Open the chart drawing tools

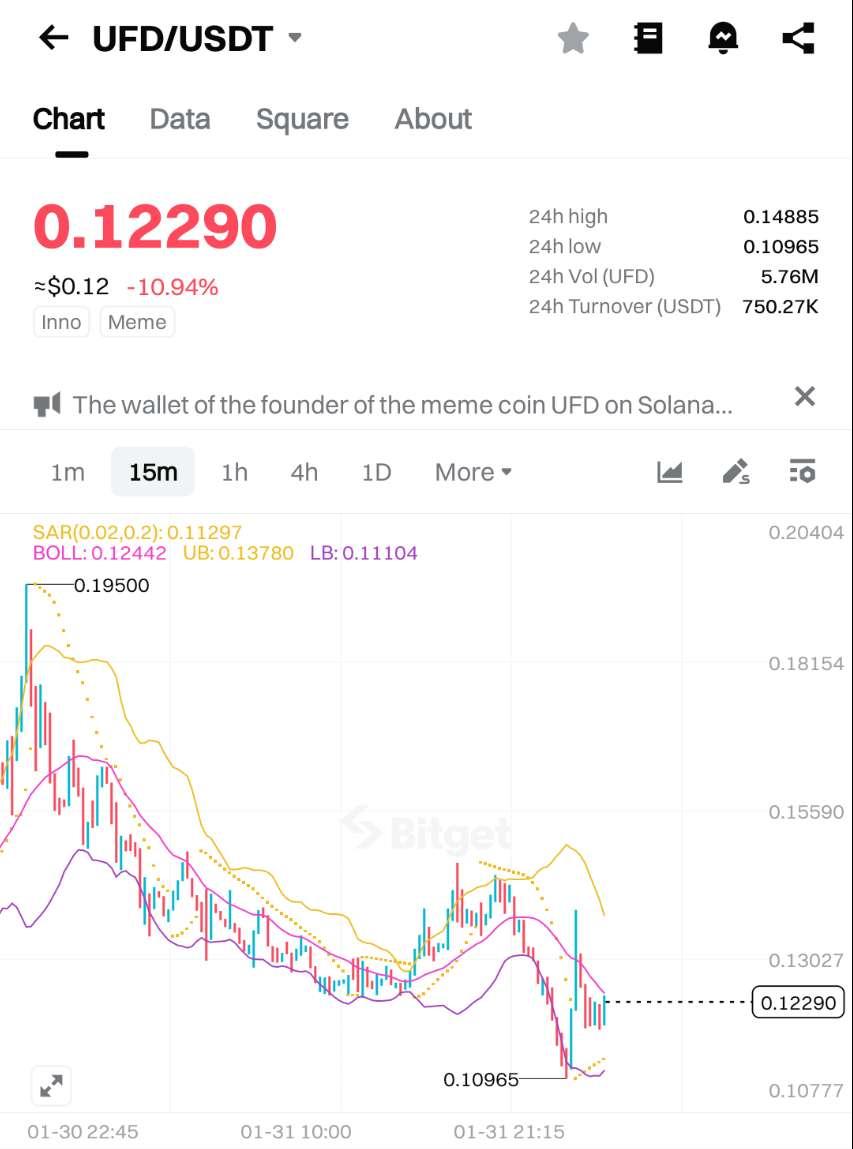click(x=735, y=472)
